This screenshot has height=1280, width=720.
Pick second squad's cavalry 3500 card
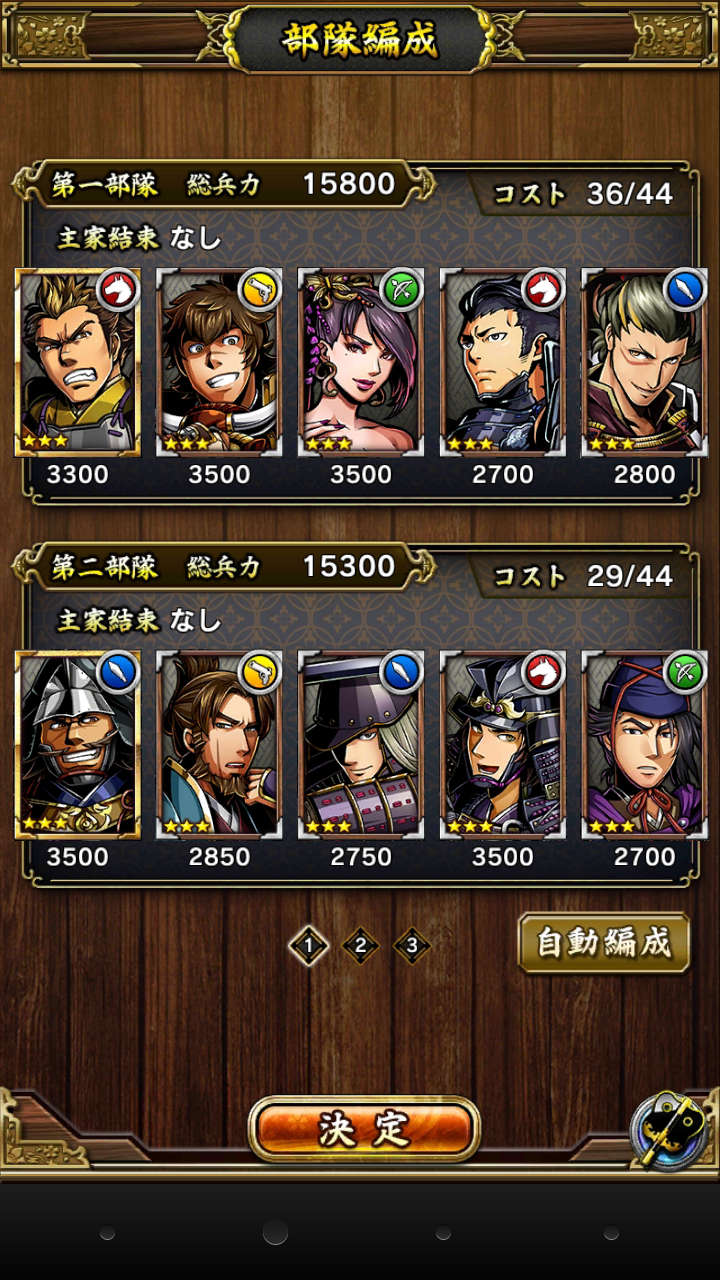coord(503,745)
